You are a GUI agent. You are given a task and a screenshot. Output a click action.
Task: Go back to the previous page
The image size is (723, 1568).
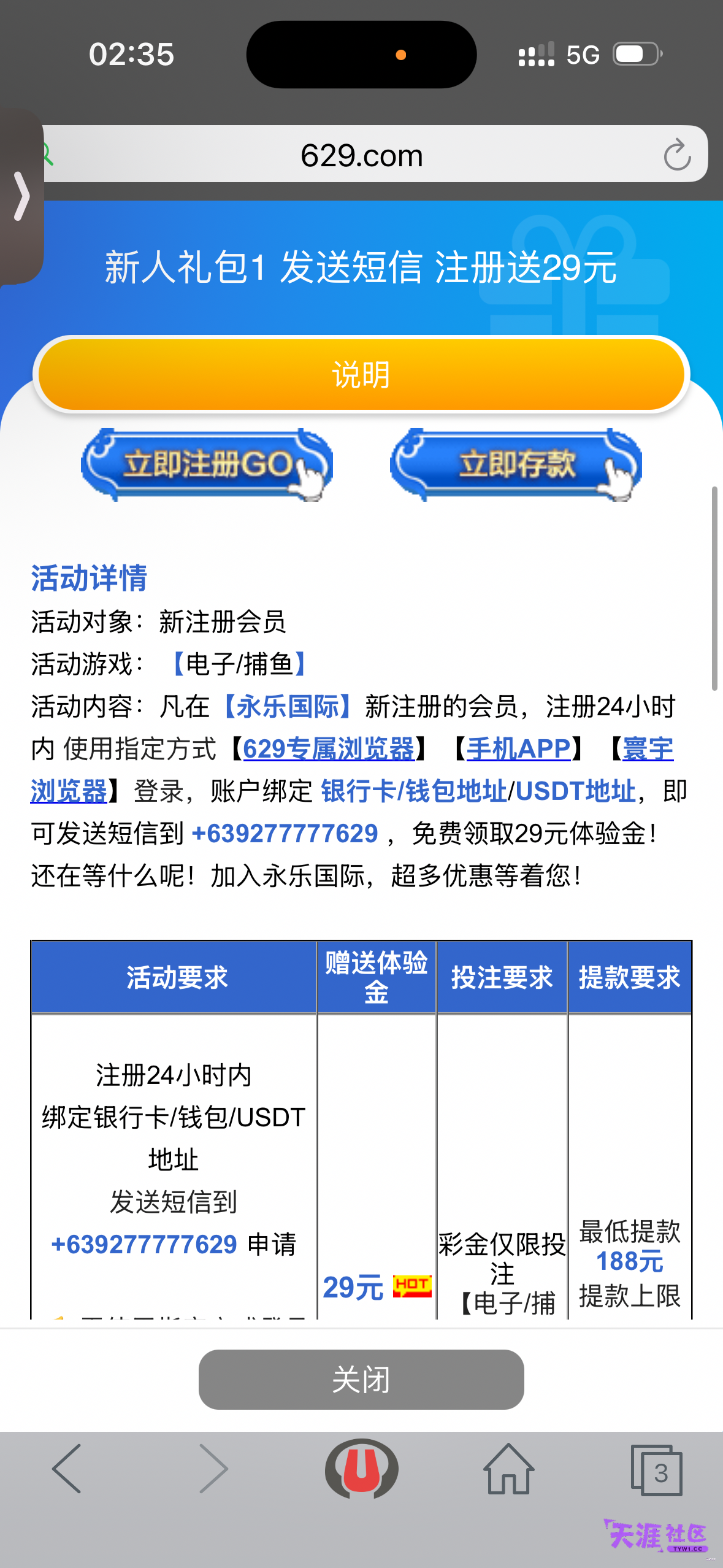(67, 1469)
